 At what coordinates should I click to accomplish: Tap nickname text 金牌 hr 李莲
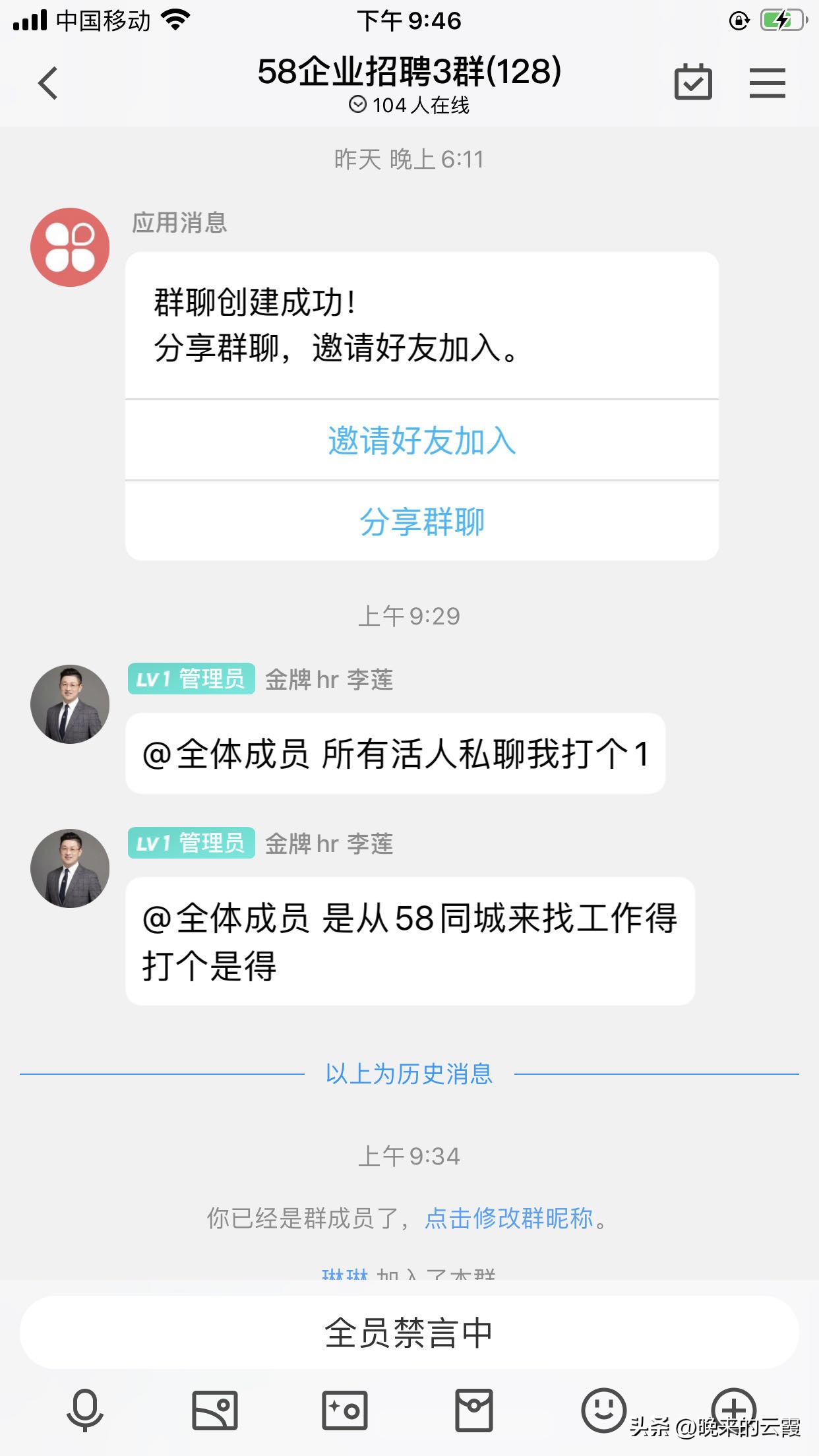click(x=328, y=681)
